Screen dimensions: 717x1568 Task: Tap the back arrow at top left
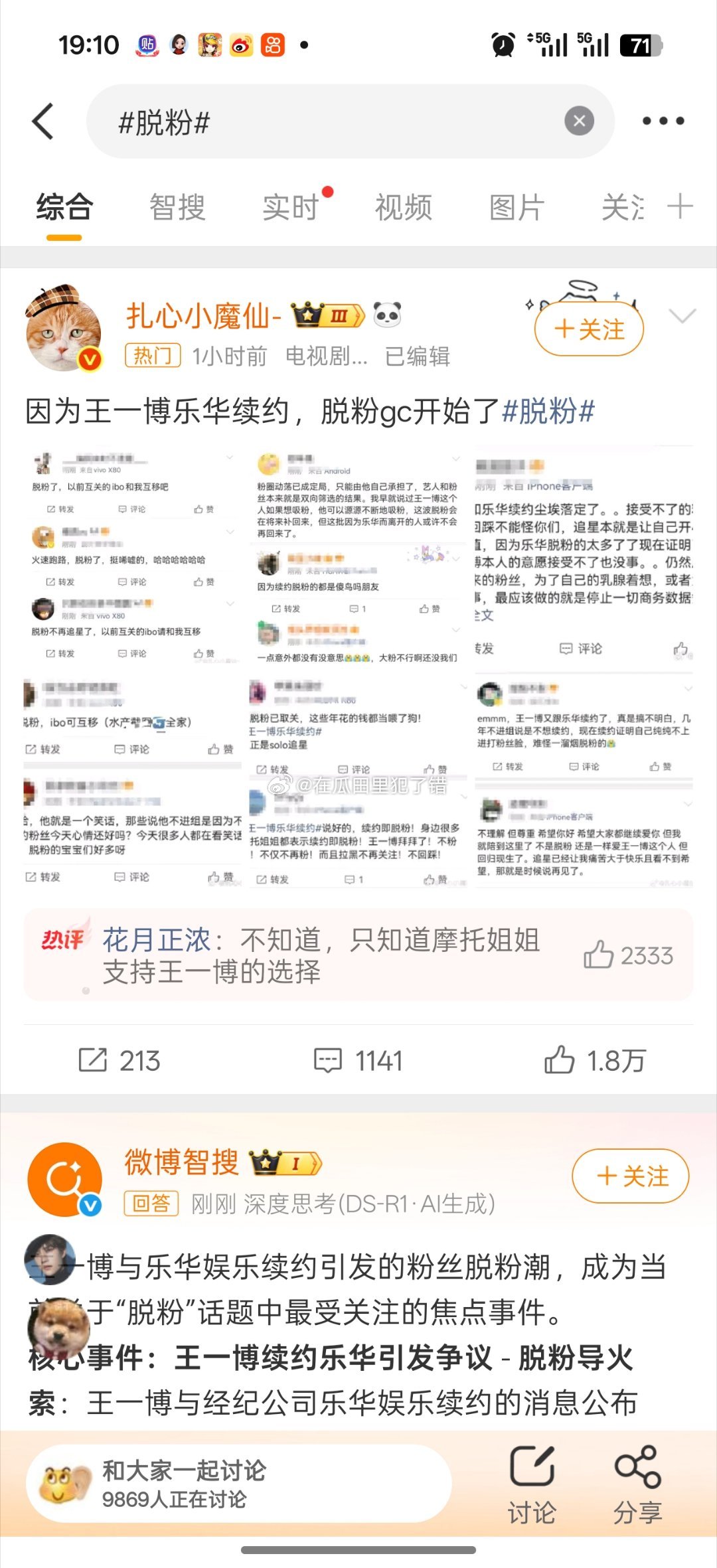point(42,121)
